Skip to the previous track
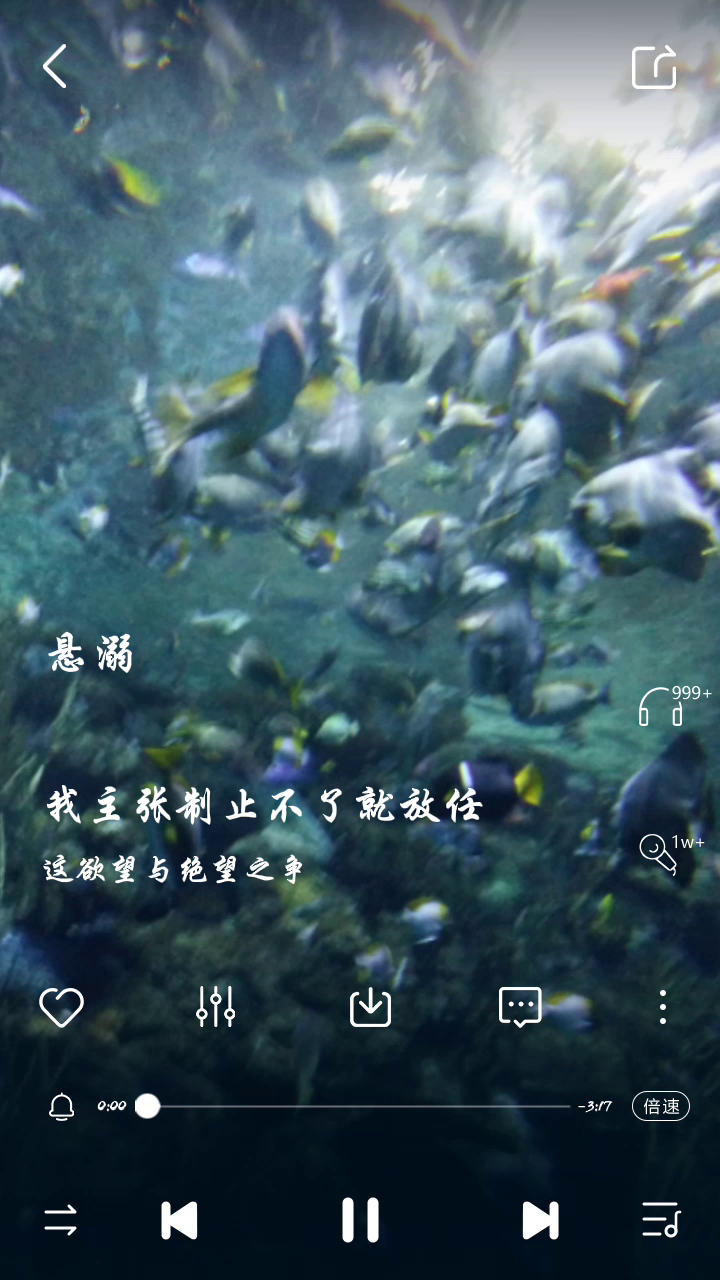 (180, 1220)
